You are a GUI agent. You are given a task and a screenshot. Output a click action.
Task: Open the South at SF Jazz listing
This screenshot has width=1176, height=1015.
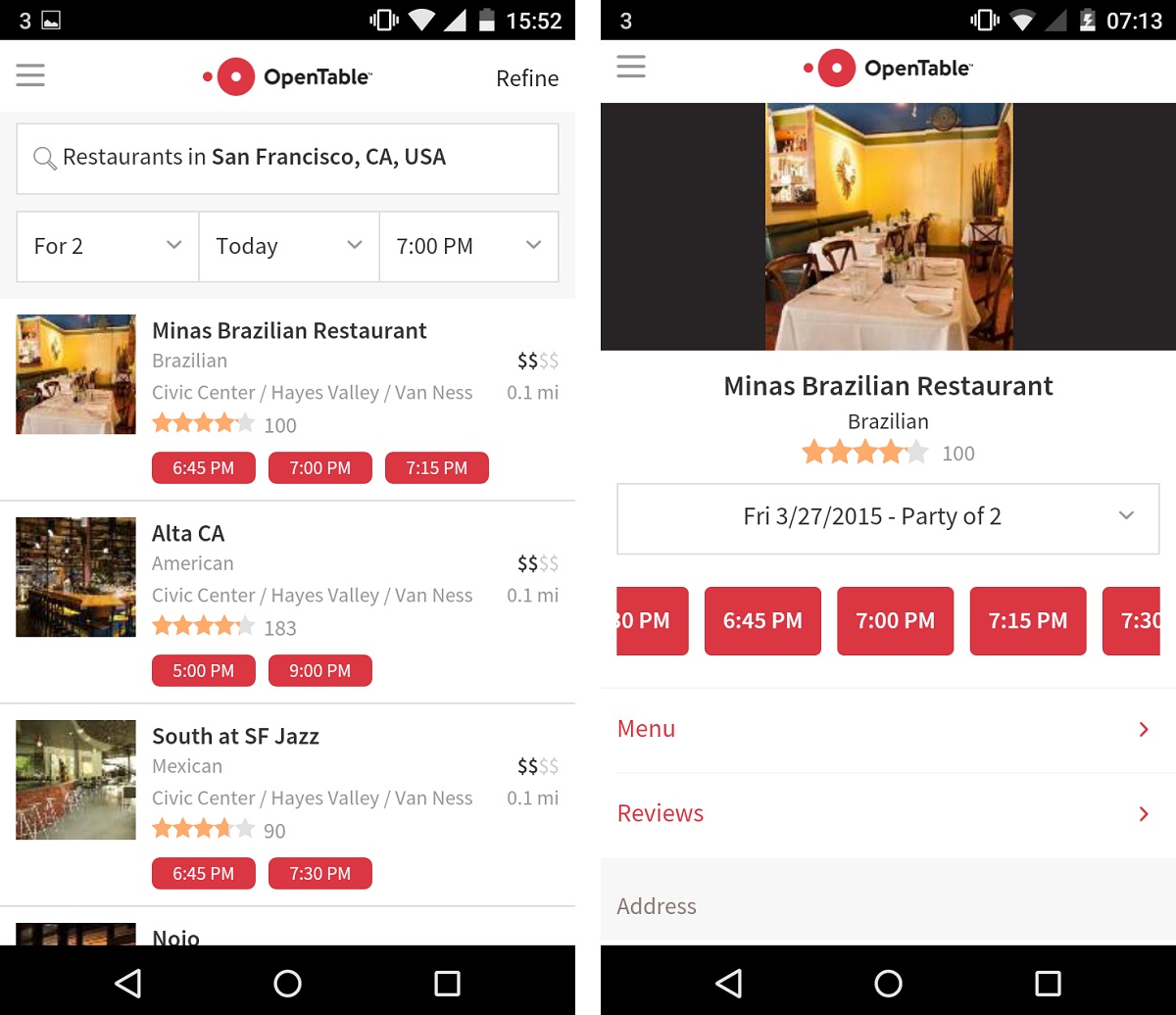235,737
